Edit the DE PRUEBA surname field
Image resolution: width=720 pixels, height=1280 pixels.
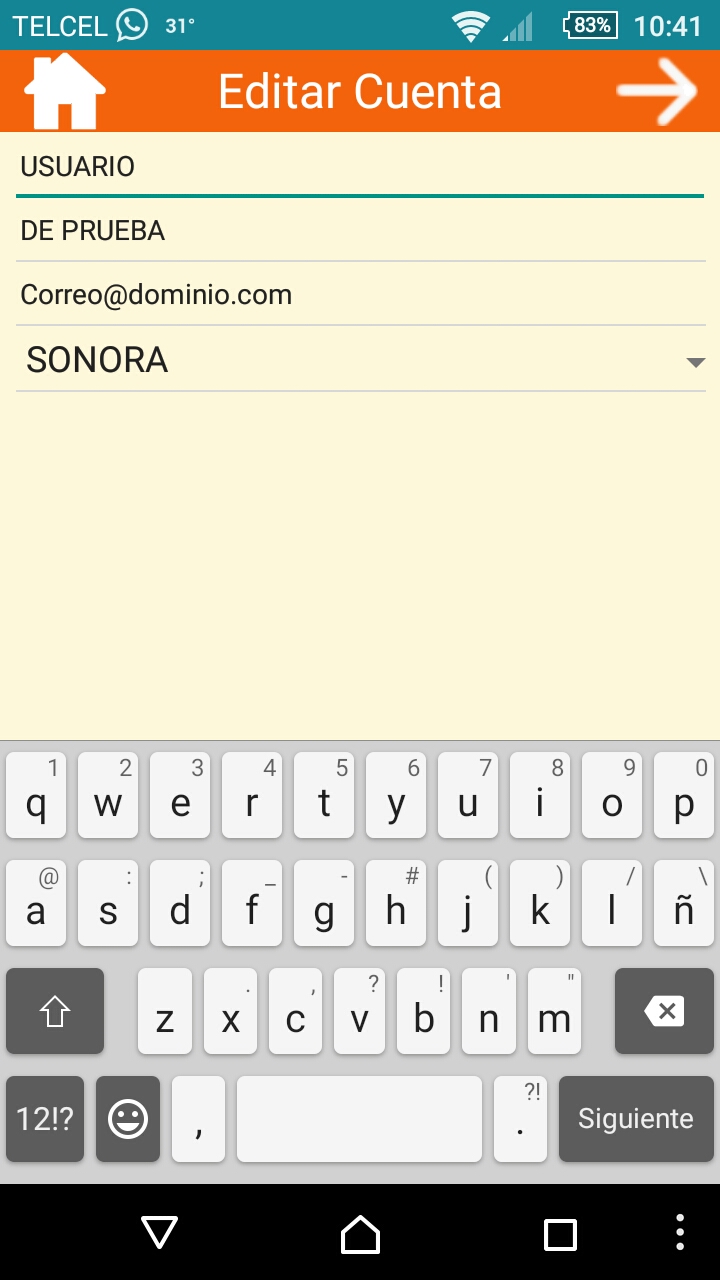click(x=360, y=231)
